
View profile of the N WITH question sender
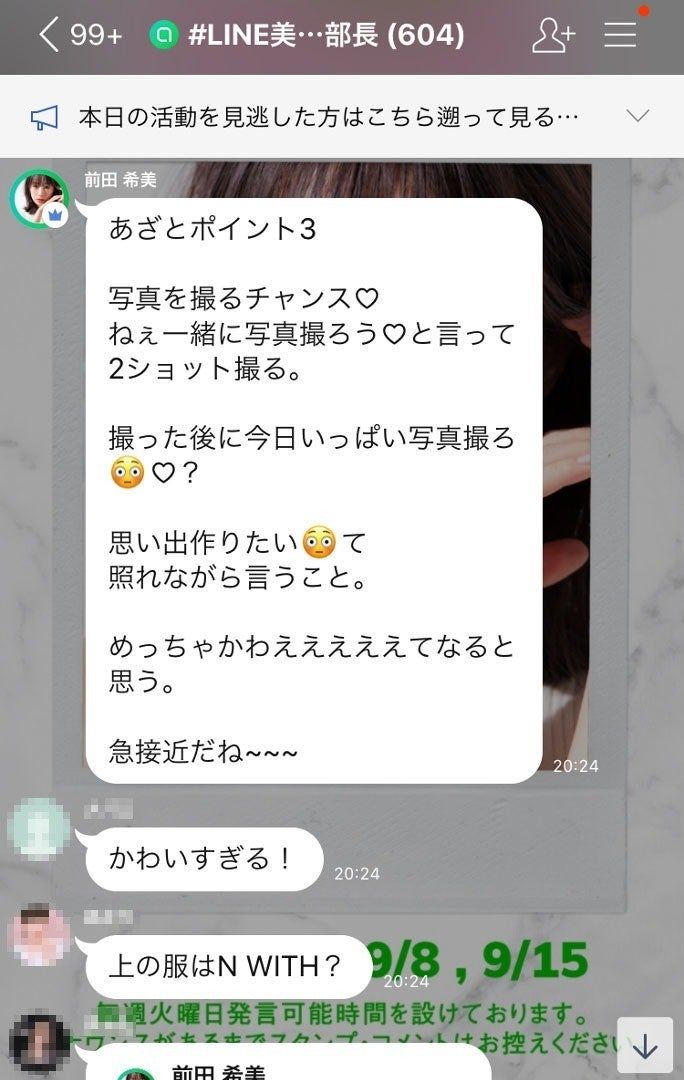coord(39,935)
